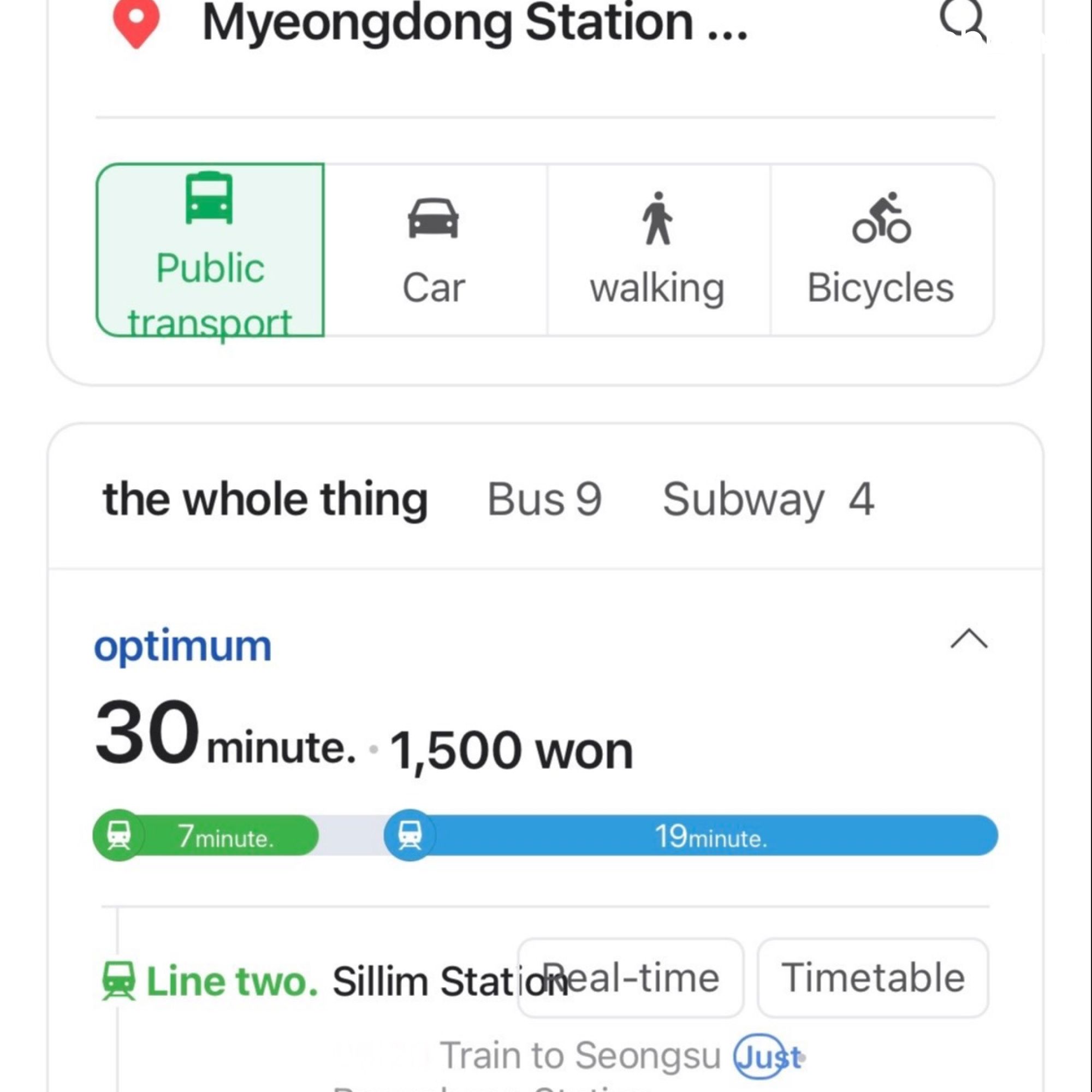The height and width of the screenshot is (1092, 1092).
Task: Open Real-time train arrivals
Action: tap(631, 978)
